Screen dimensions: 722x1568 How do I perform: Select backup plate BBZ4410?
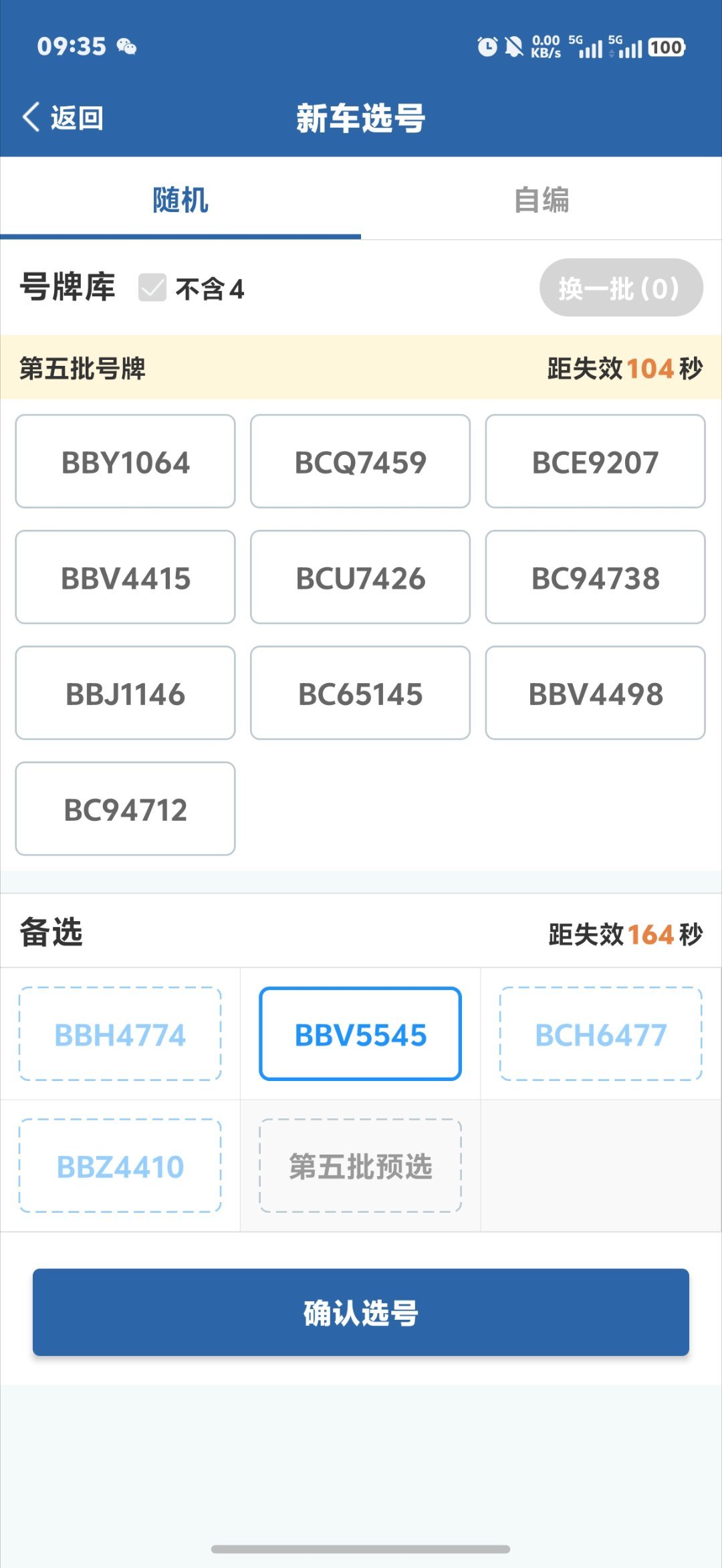(x=120, y=1166)
